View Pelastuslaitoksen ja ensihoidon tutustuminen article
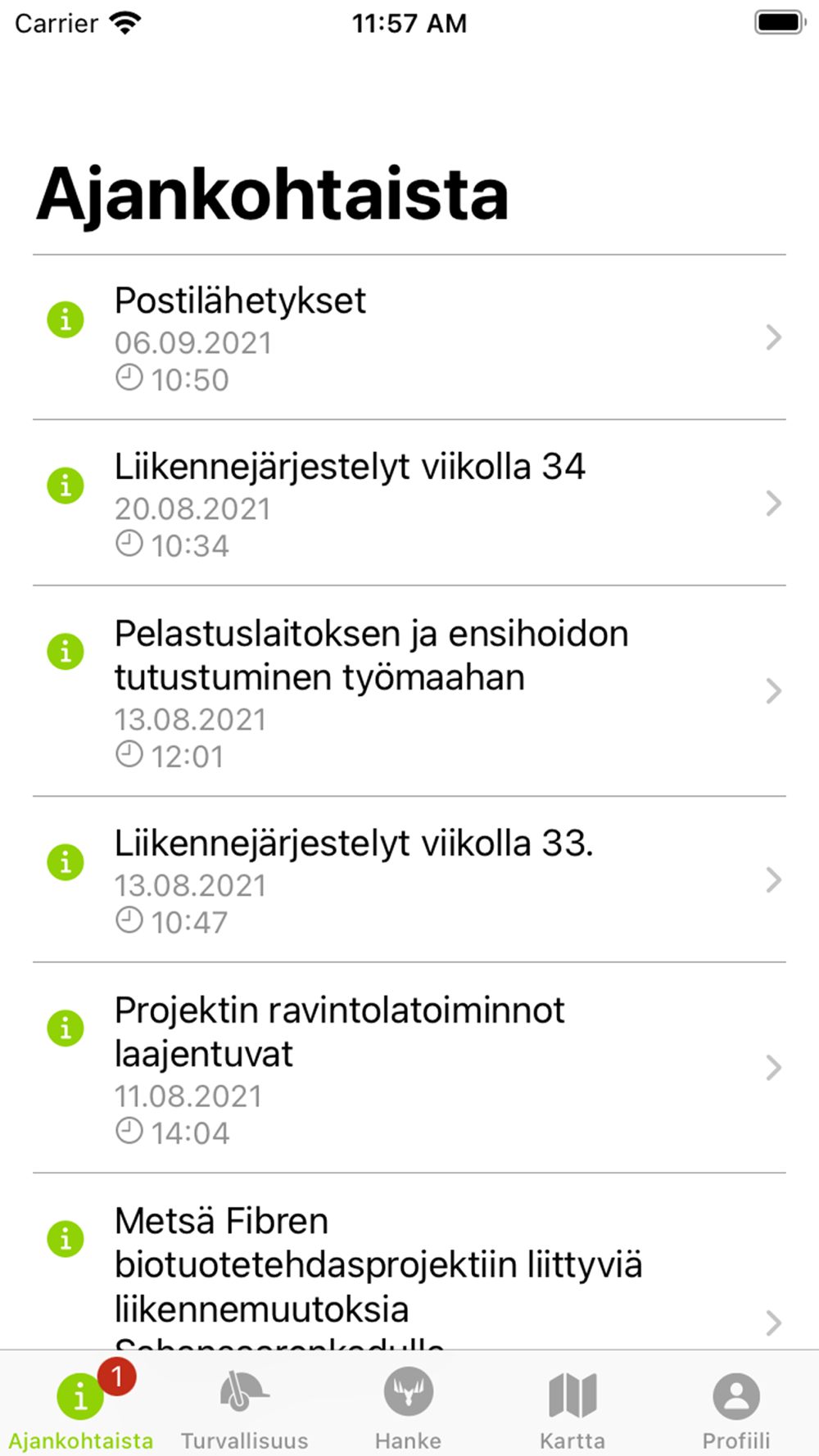819x1456 pixels. [408, 691]
